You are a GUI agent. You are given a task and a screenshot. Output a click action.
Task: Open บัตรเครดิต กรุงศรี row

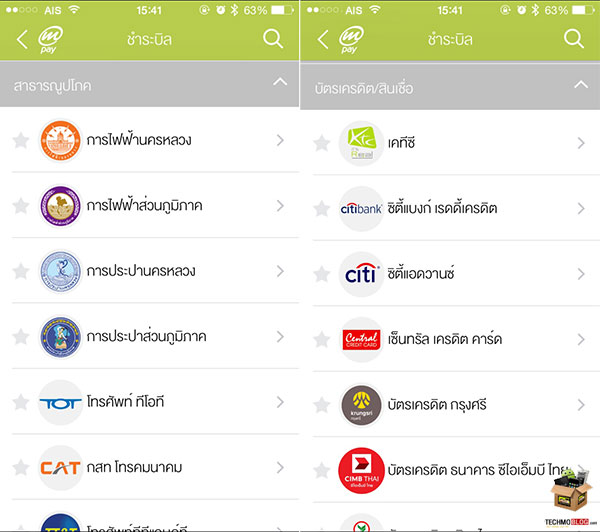point(450,405)
